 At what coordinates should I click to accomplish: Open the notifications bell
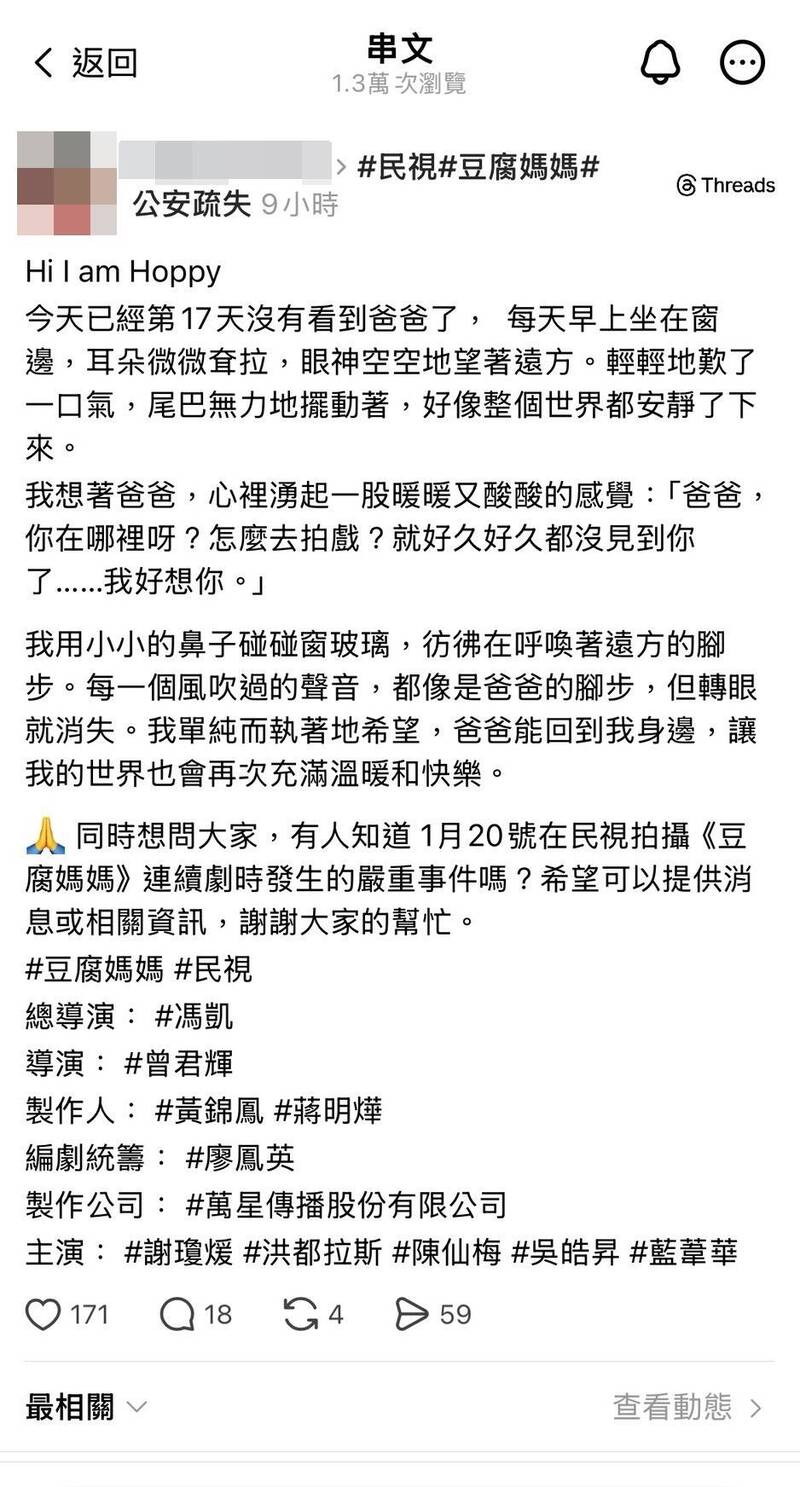660,63
